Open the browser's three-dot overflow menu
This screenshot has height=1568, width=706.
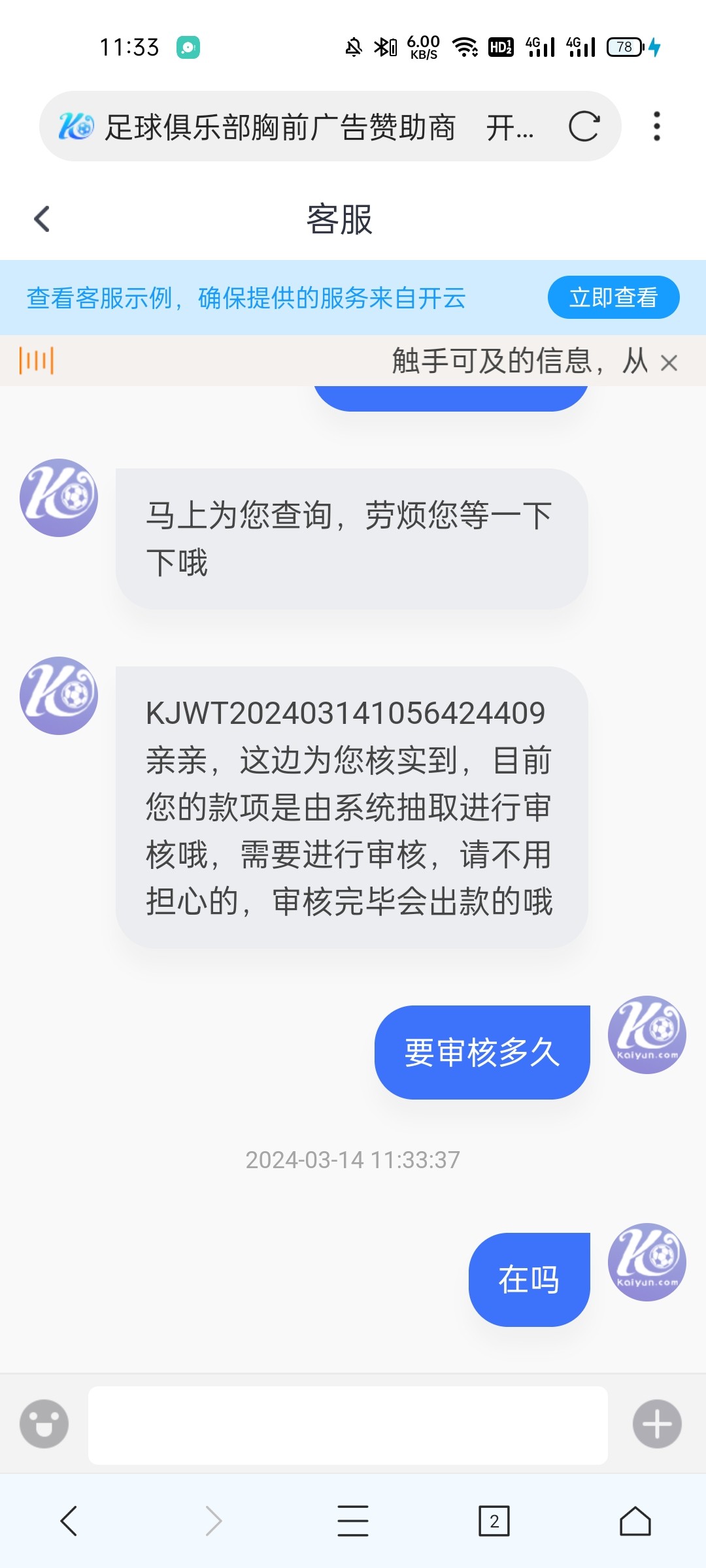(x=656, y=126)
